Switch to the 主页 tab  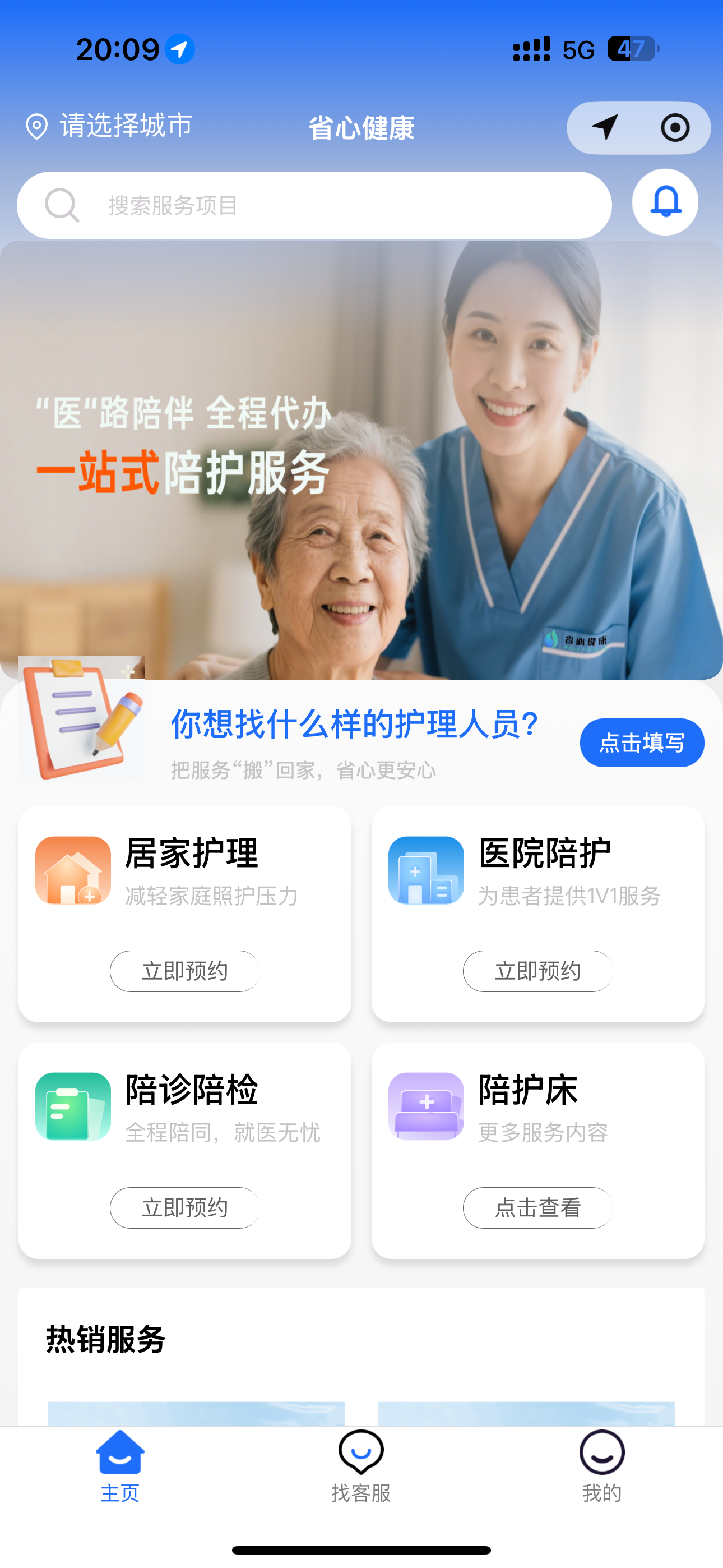click(x=120, y=1467)
